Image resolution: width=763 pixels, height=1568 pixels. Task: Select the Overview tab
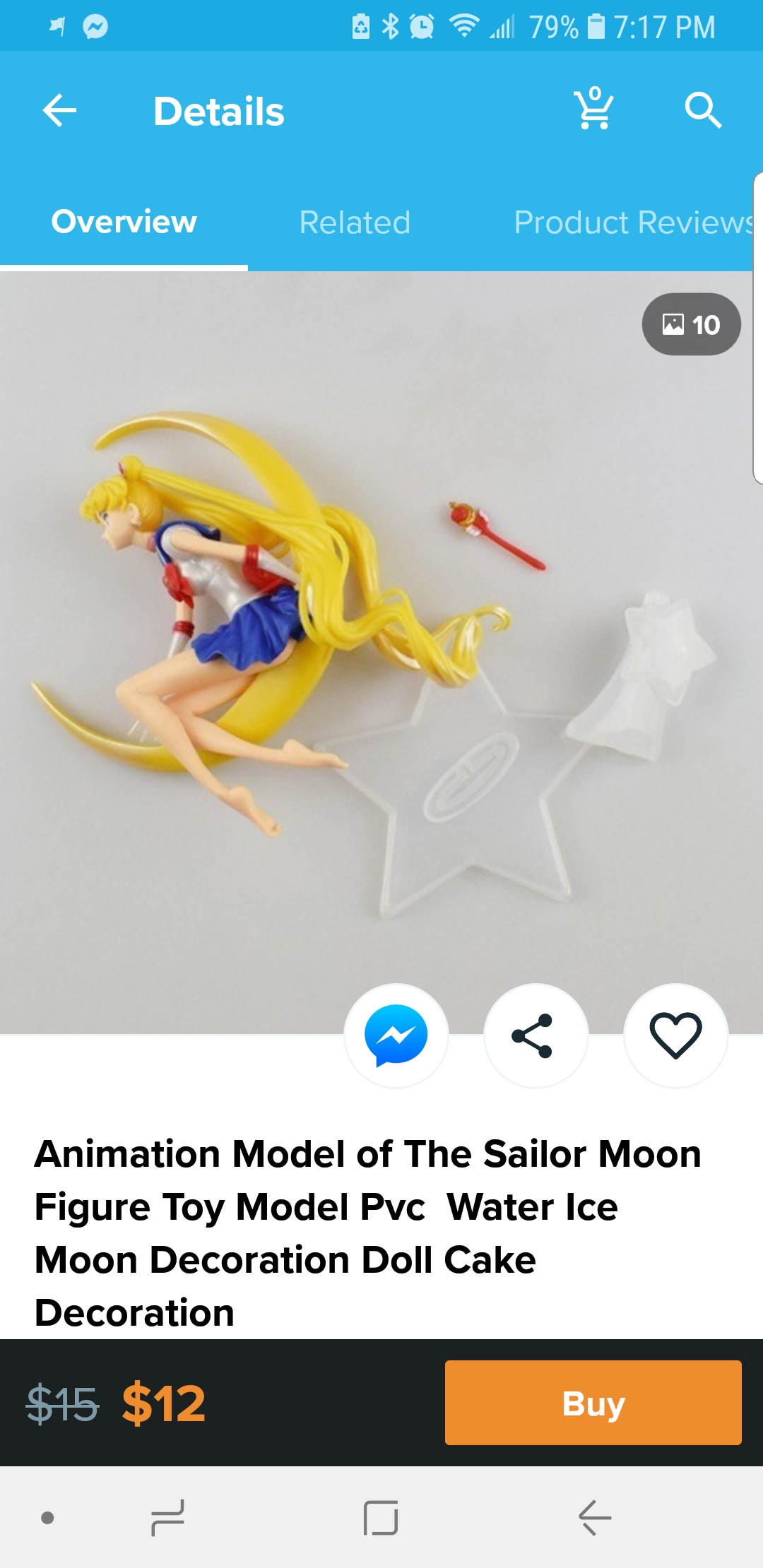[124, 222]
